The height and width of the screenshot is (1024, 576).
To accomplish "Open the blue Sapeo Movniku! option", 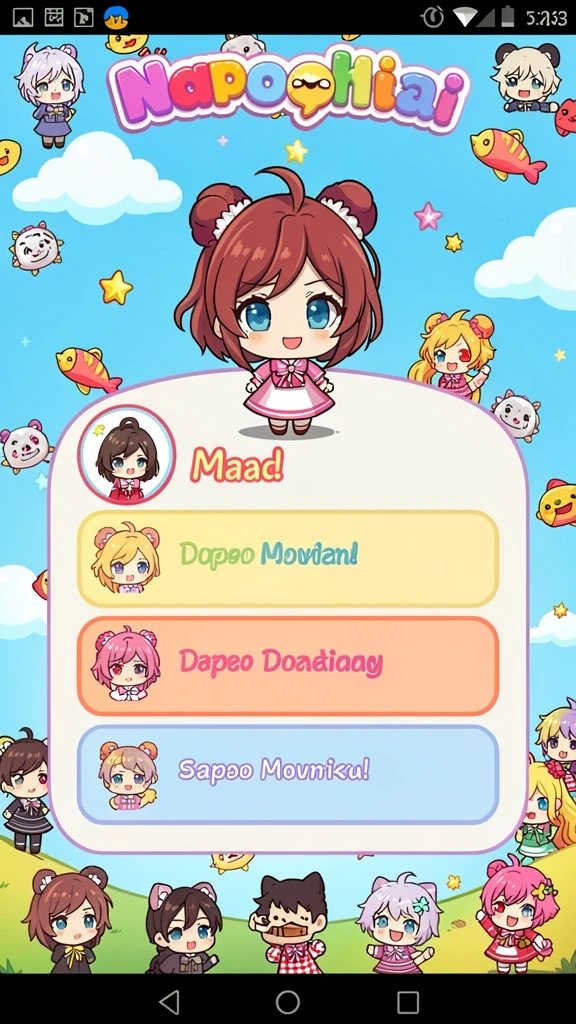I will [x=288, y=775].
